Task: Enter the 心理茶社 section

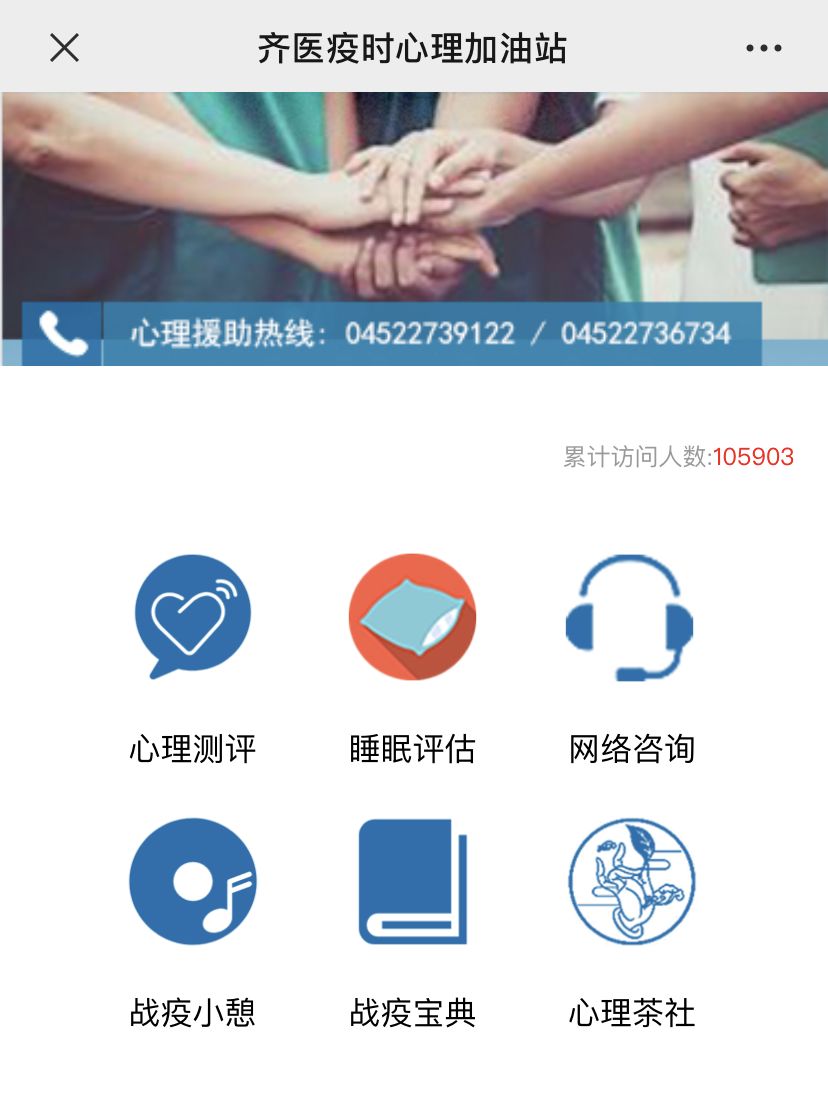Action: point(631,882)
